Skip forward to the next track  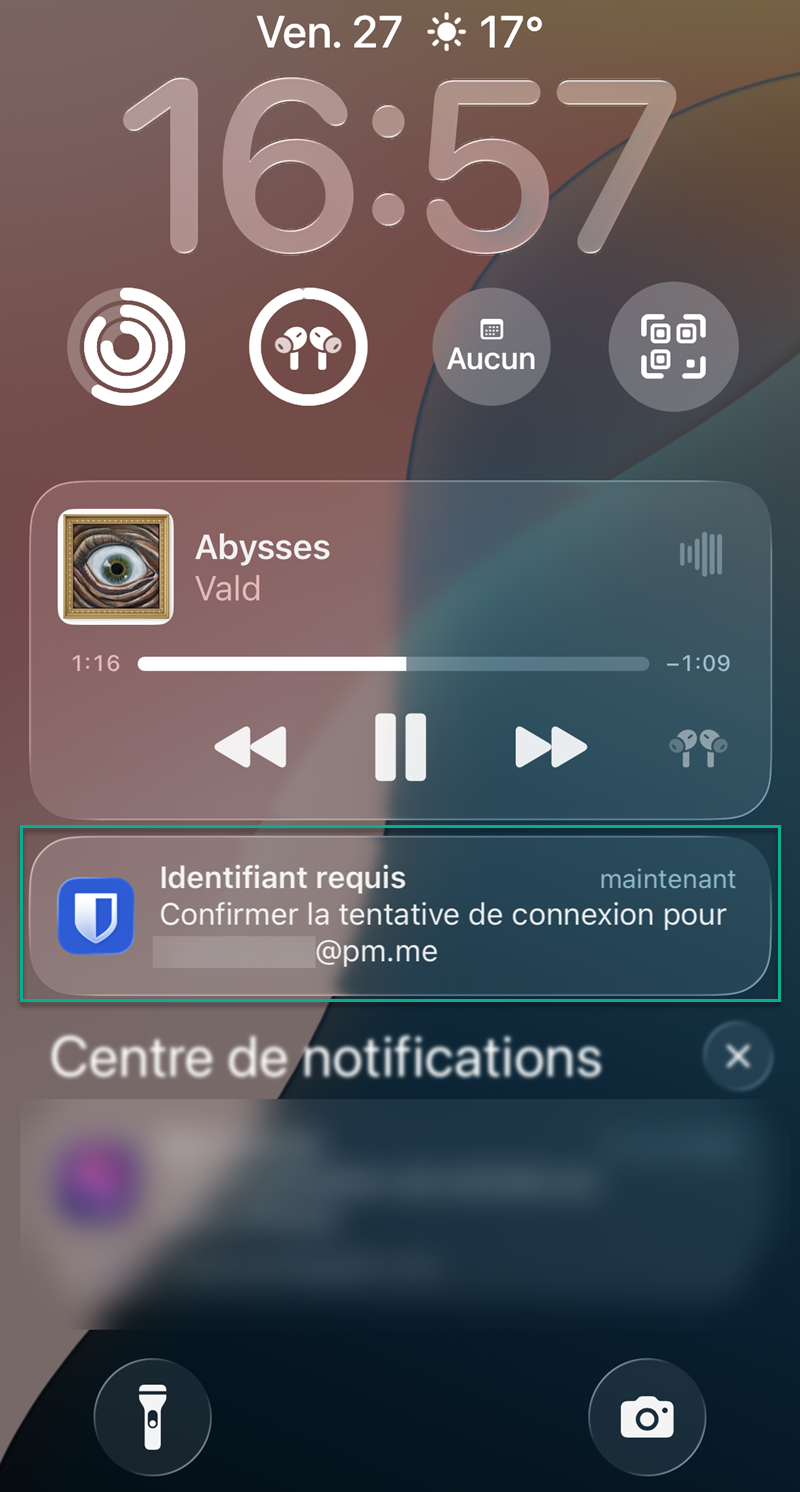click(x=551, y=746)
